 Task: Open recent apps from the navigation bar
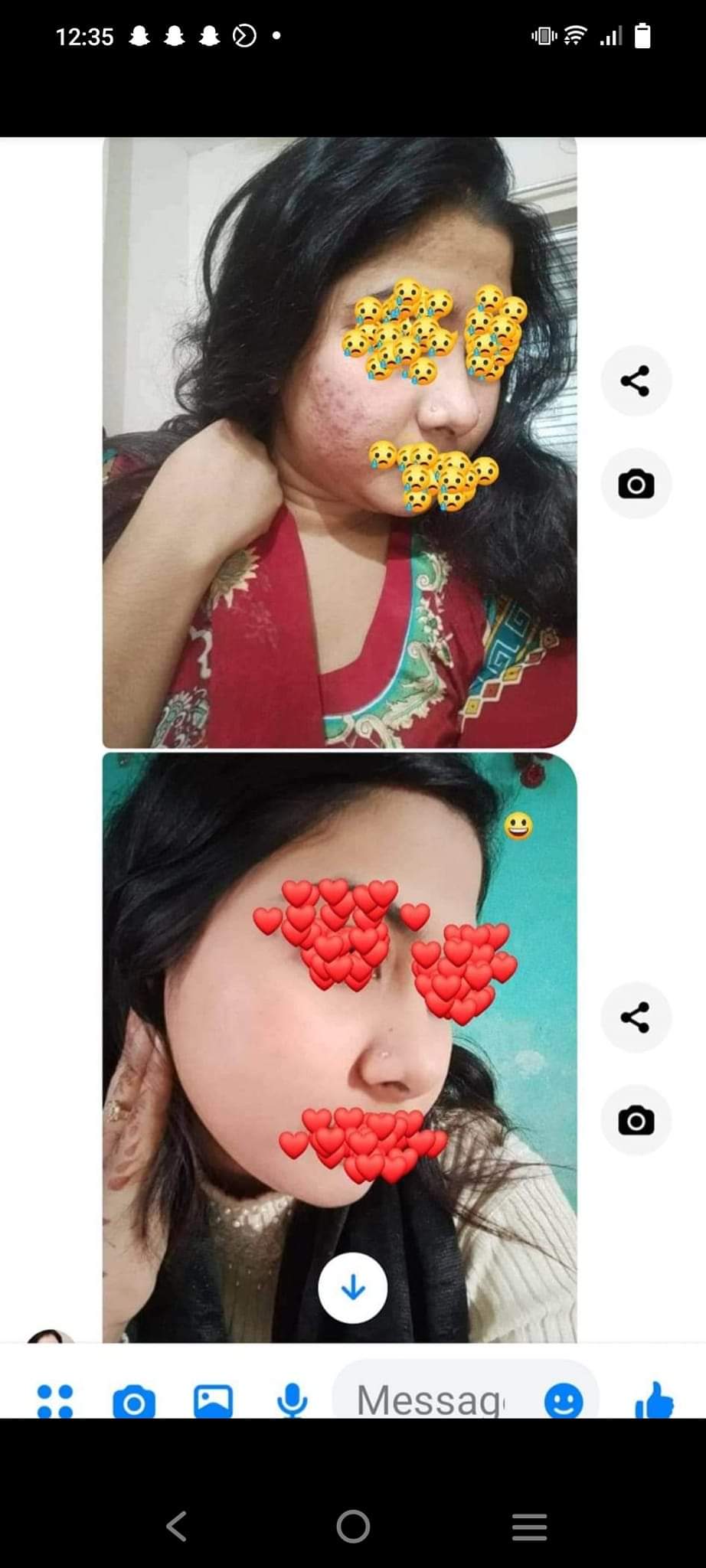(x=530, y=1526)
